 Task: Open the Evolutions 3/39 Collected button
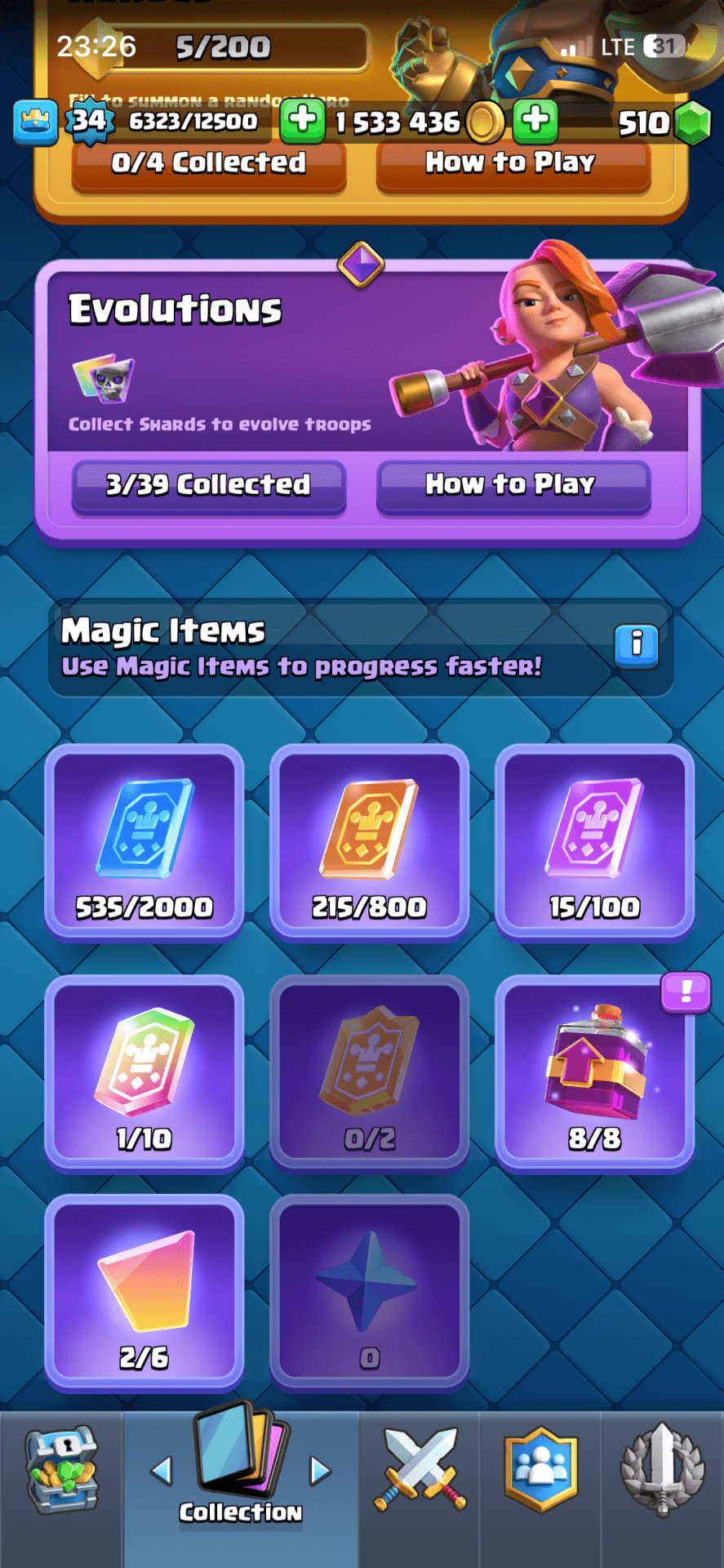[x=209, y=486]
